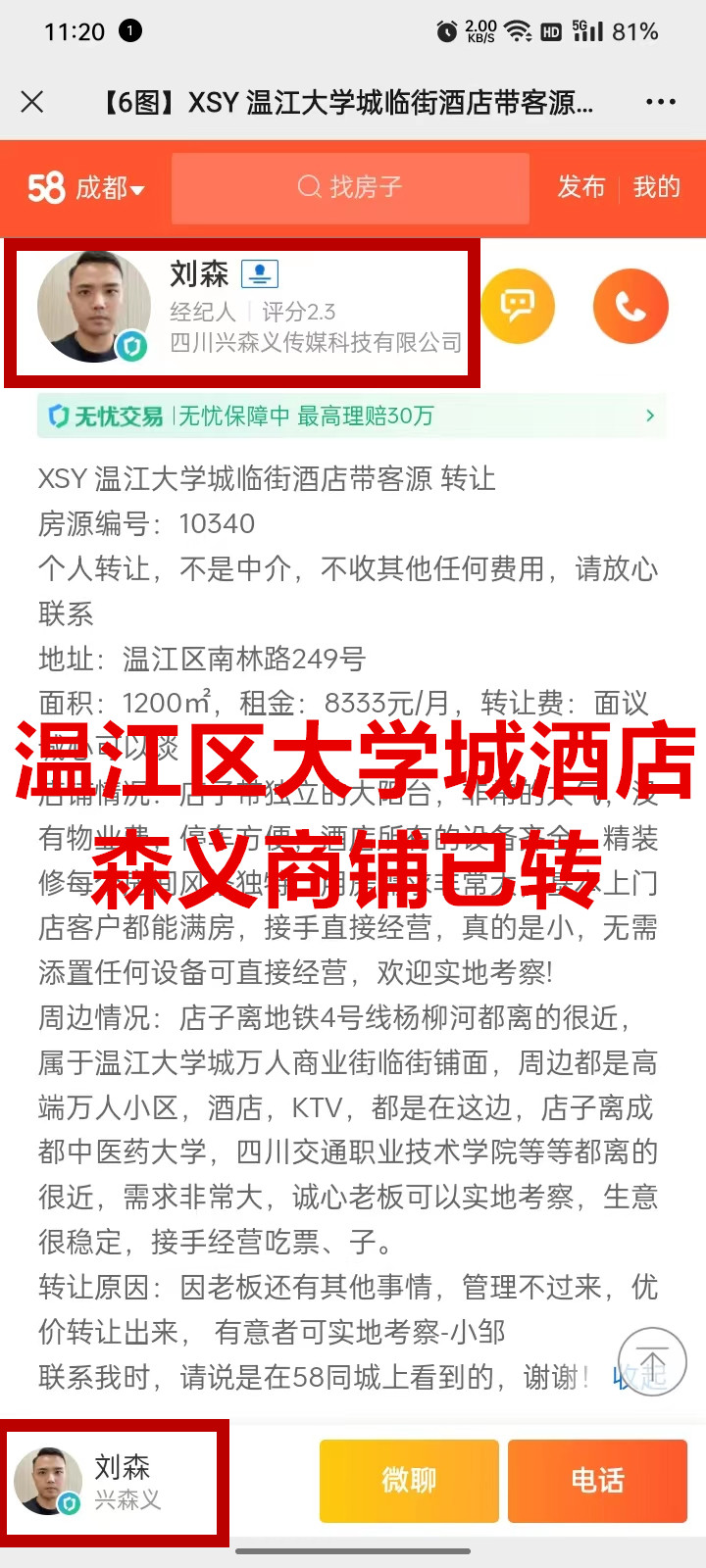This screenshot has width=706, height=1568.
Task: Tap the 找房子 search box
Action: [x=350, y=187]
